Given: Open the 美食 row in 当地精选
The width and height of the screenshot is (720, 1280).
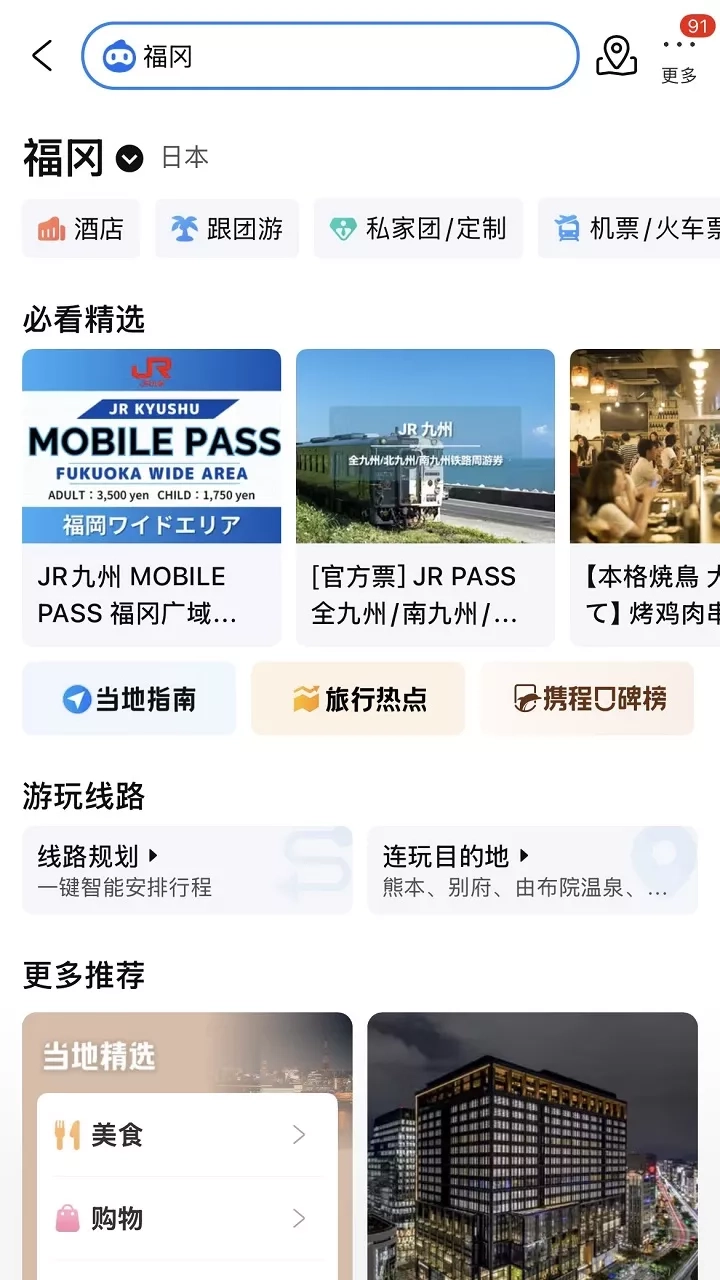Looking at the screenshot, I should click(187, 1135).
